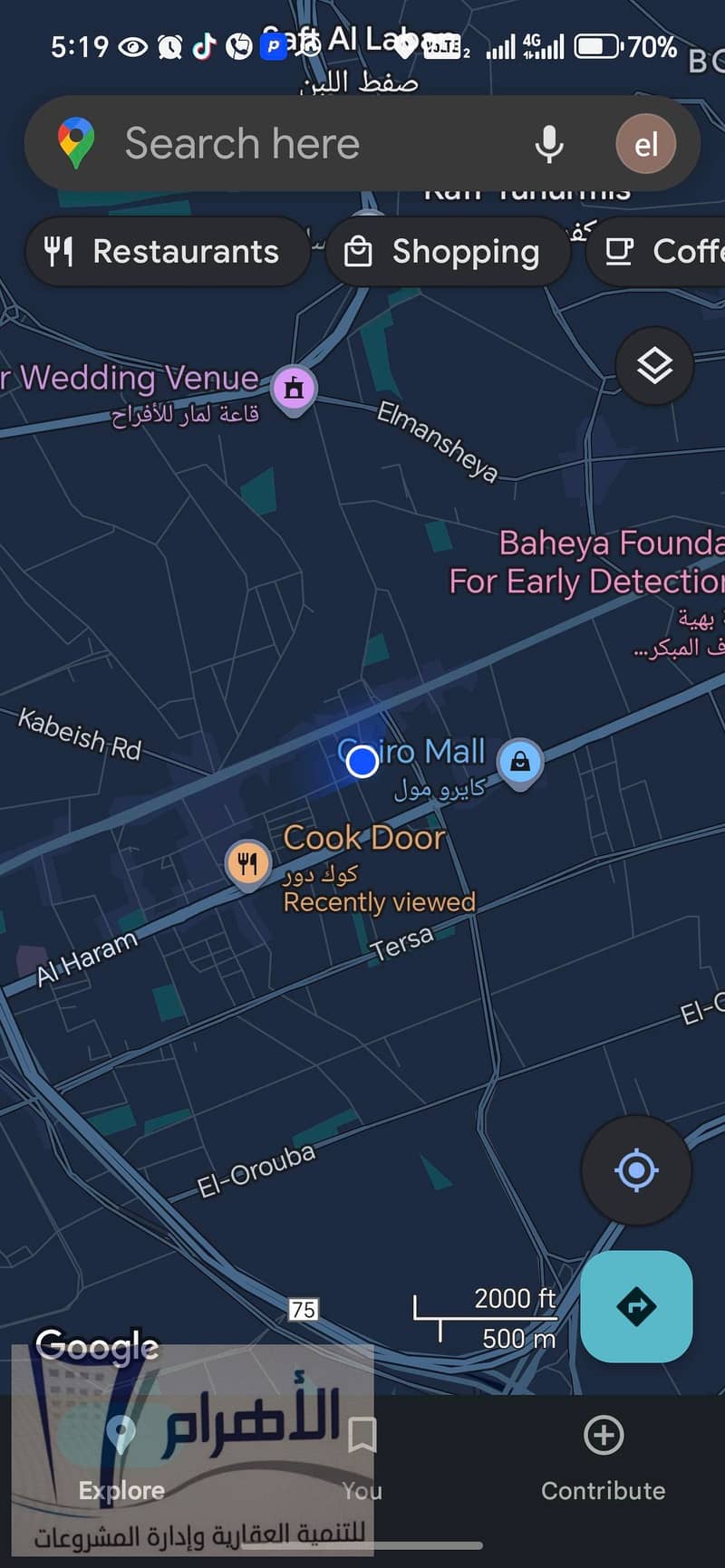This screenshot has width=725, height=1568.
Task: Open the Wedding Venue map pin
Action: click(294, 389)
